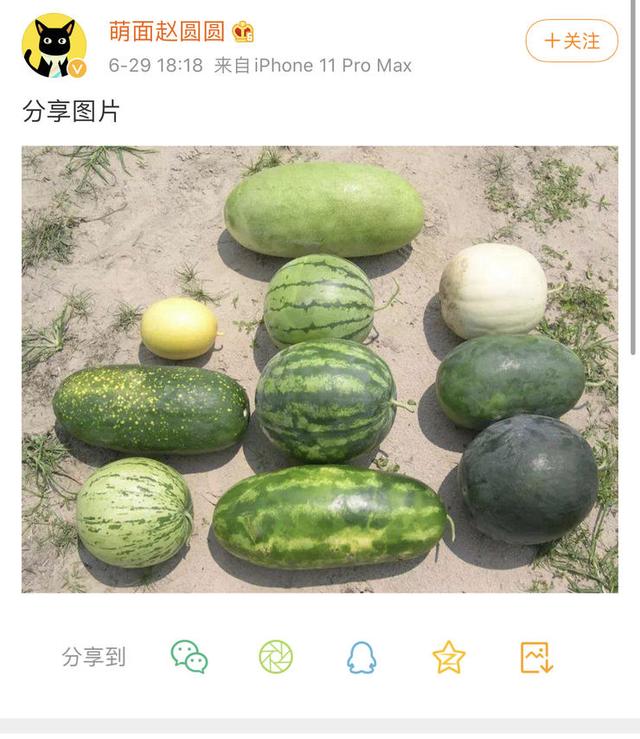
Task: Share this post to WeChat
Action: [189, 657]
